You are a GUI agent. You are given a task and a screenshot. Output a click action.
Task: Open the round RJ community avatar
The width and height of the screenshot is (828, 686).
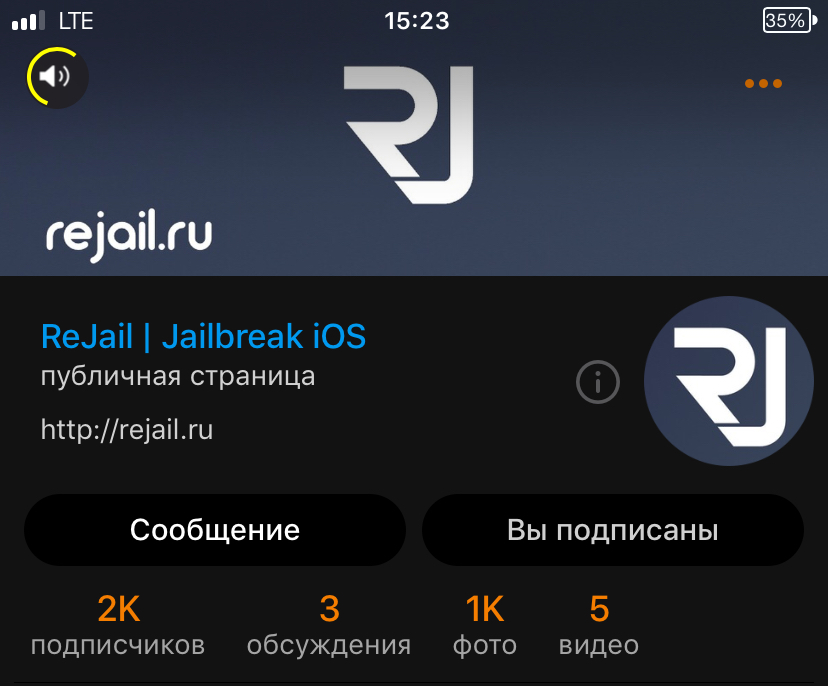pos(729,381)
